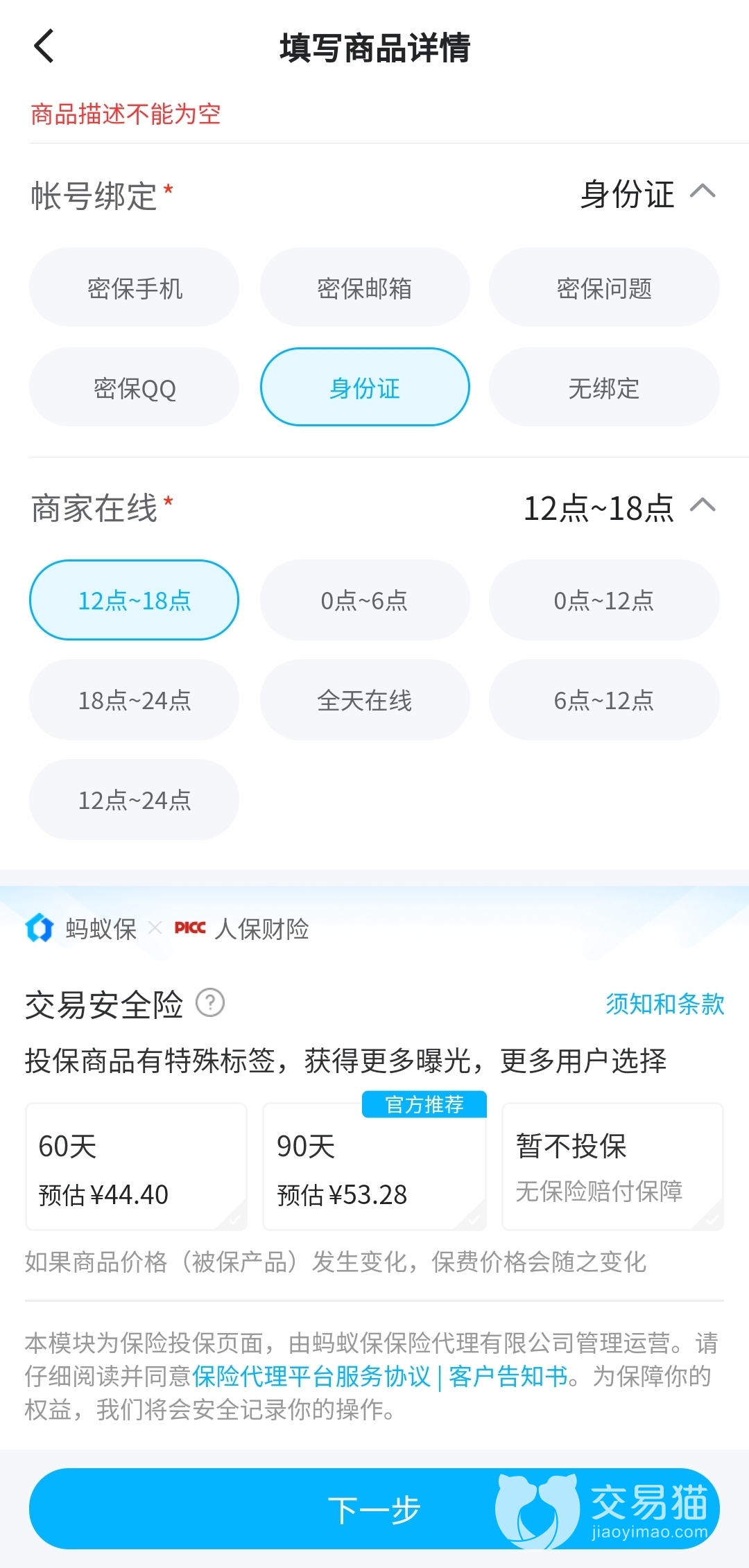Collapse the 商家在线 section

point(702,506)
